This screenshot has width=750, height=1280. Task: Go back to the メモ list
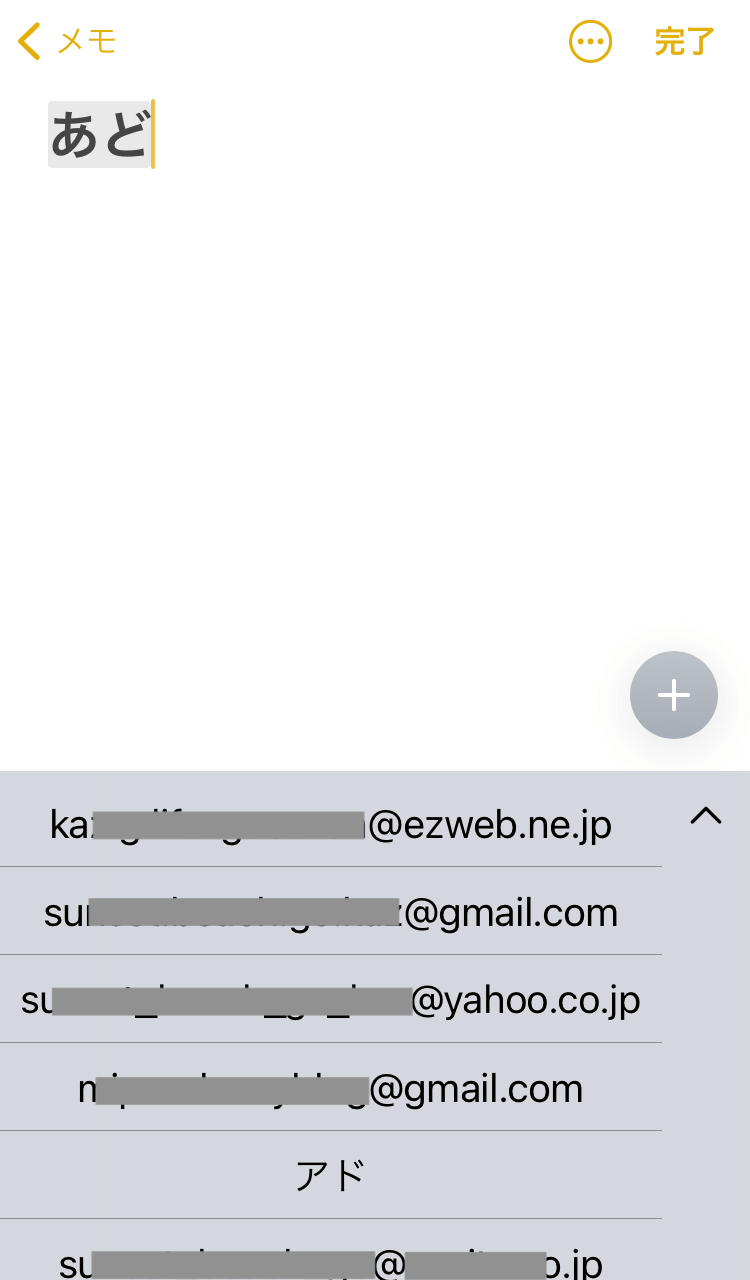pyautogui.click(x=67, y=42)
